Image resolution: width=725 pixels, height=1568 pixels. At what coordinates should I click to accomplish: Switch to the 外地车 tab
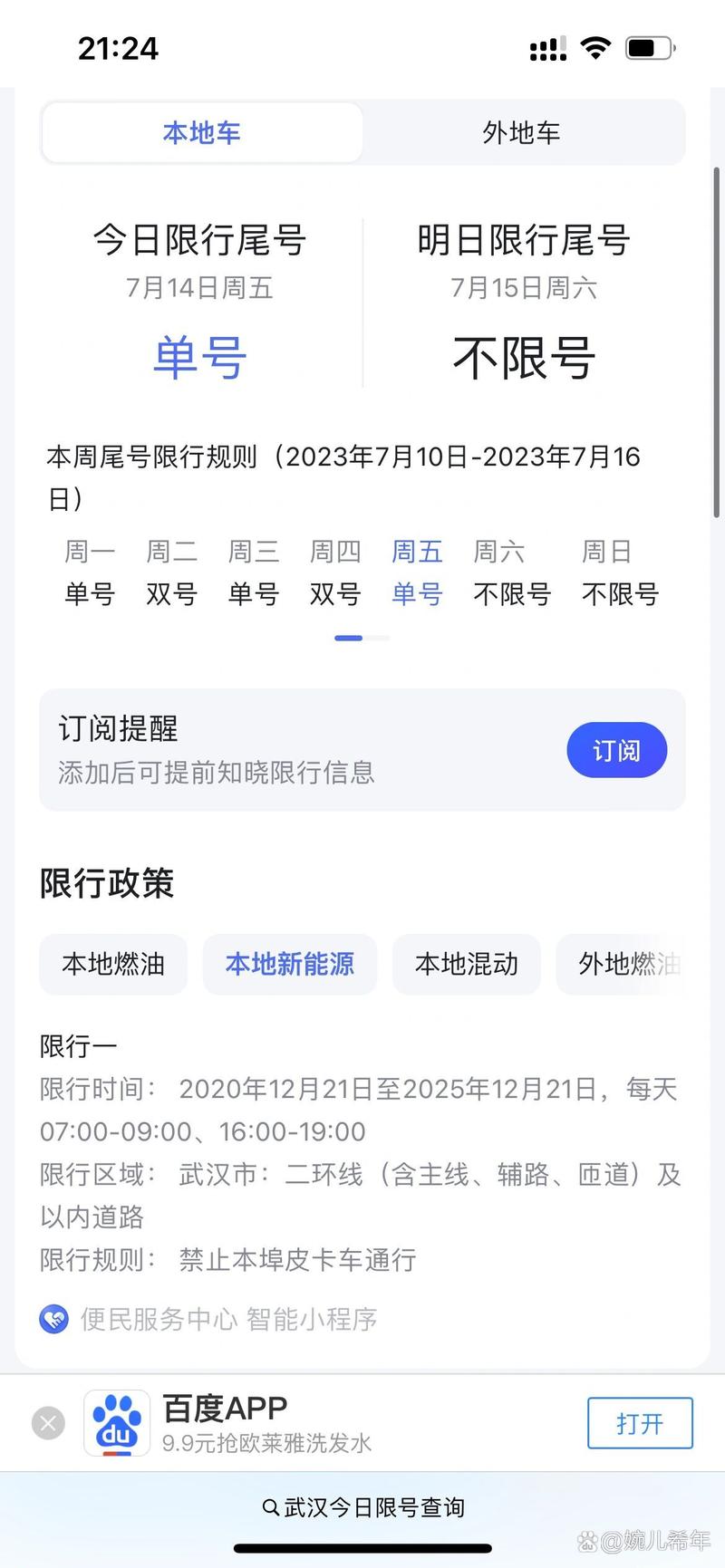click(x=521, y=133)
